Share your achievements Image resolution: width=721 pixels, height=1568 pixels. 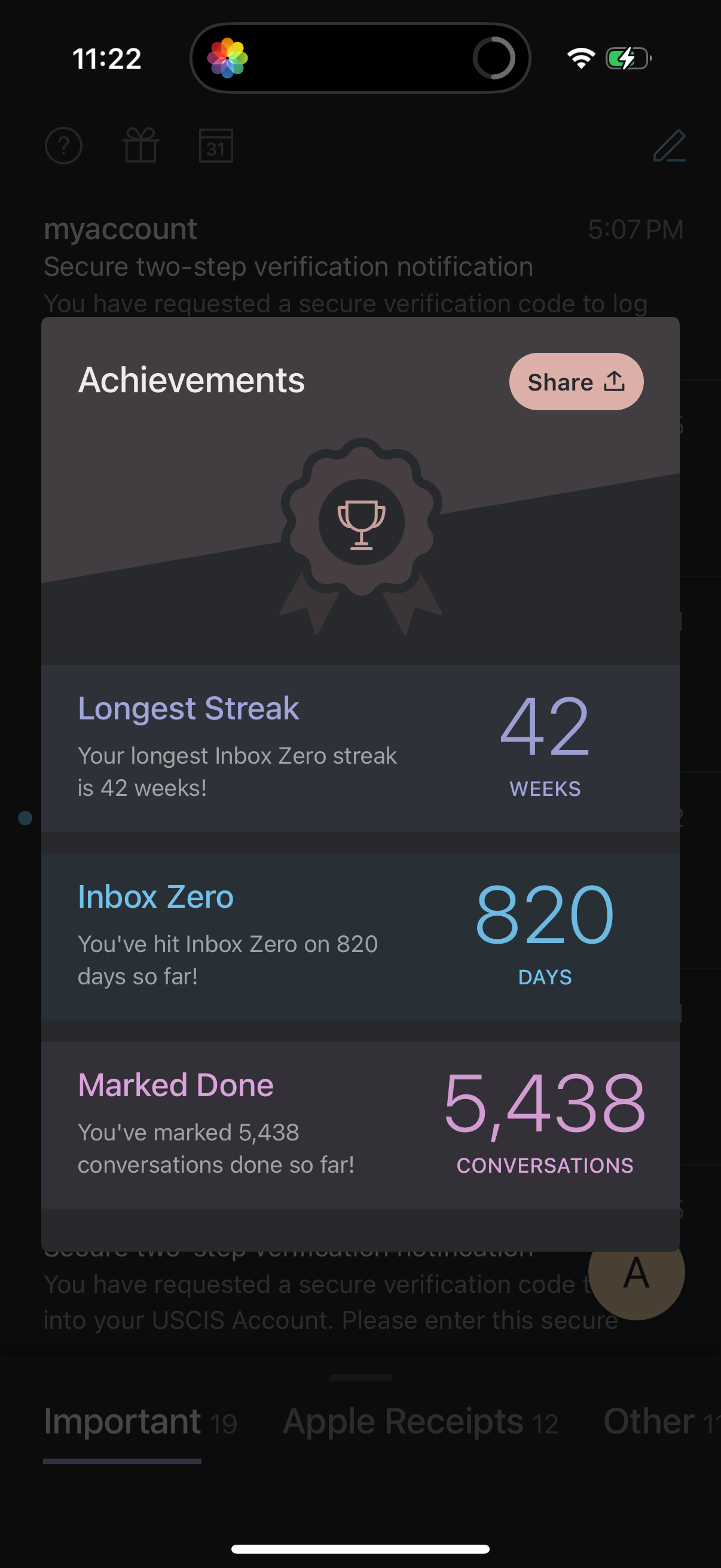tap(576, 382)
